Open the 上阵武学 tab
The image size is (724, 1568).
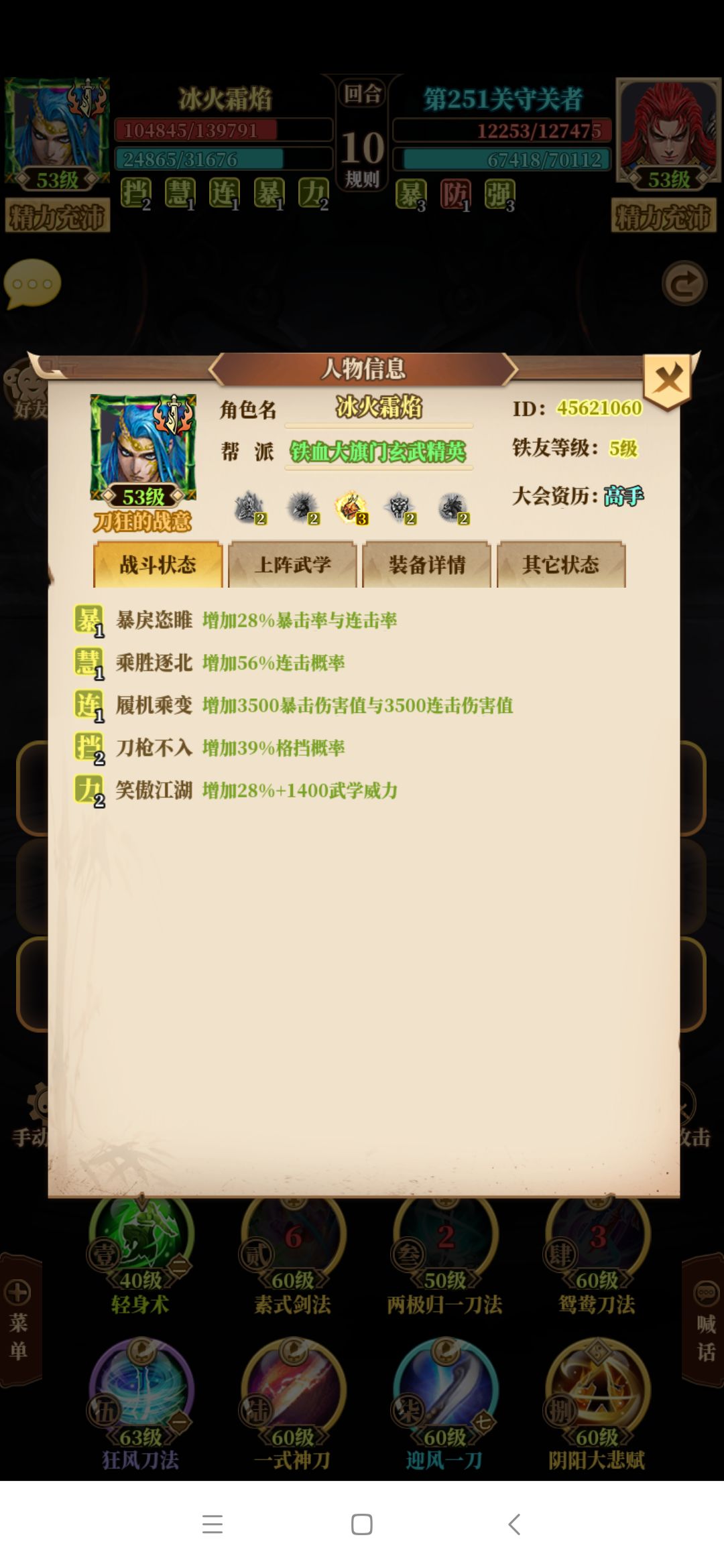(x=292, y=565)
